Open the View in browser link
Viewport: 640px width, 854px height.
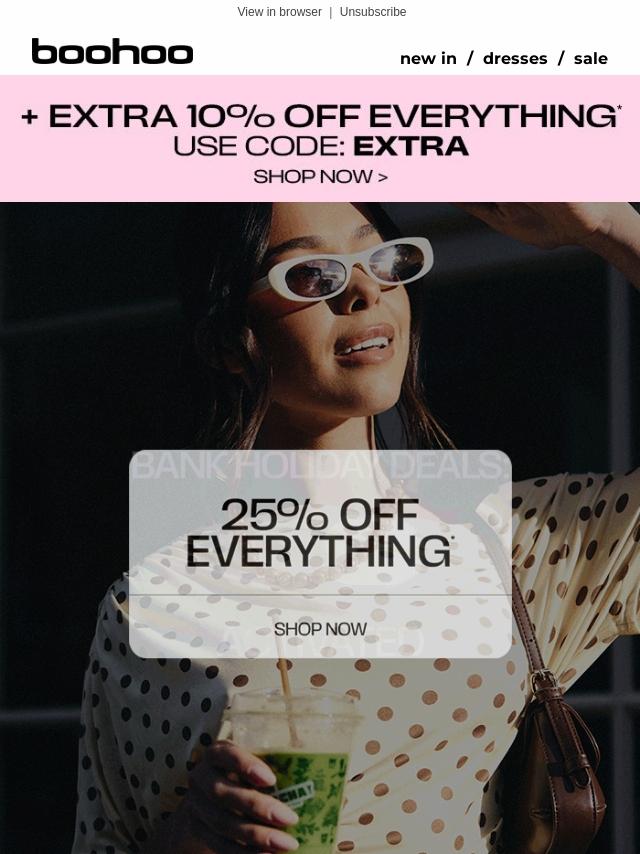pyautogui.click(x=279, y=12)
